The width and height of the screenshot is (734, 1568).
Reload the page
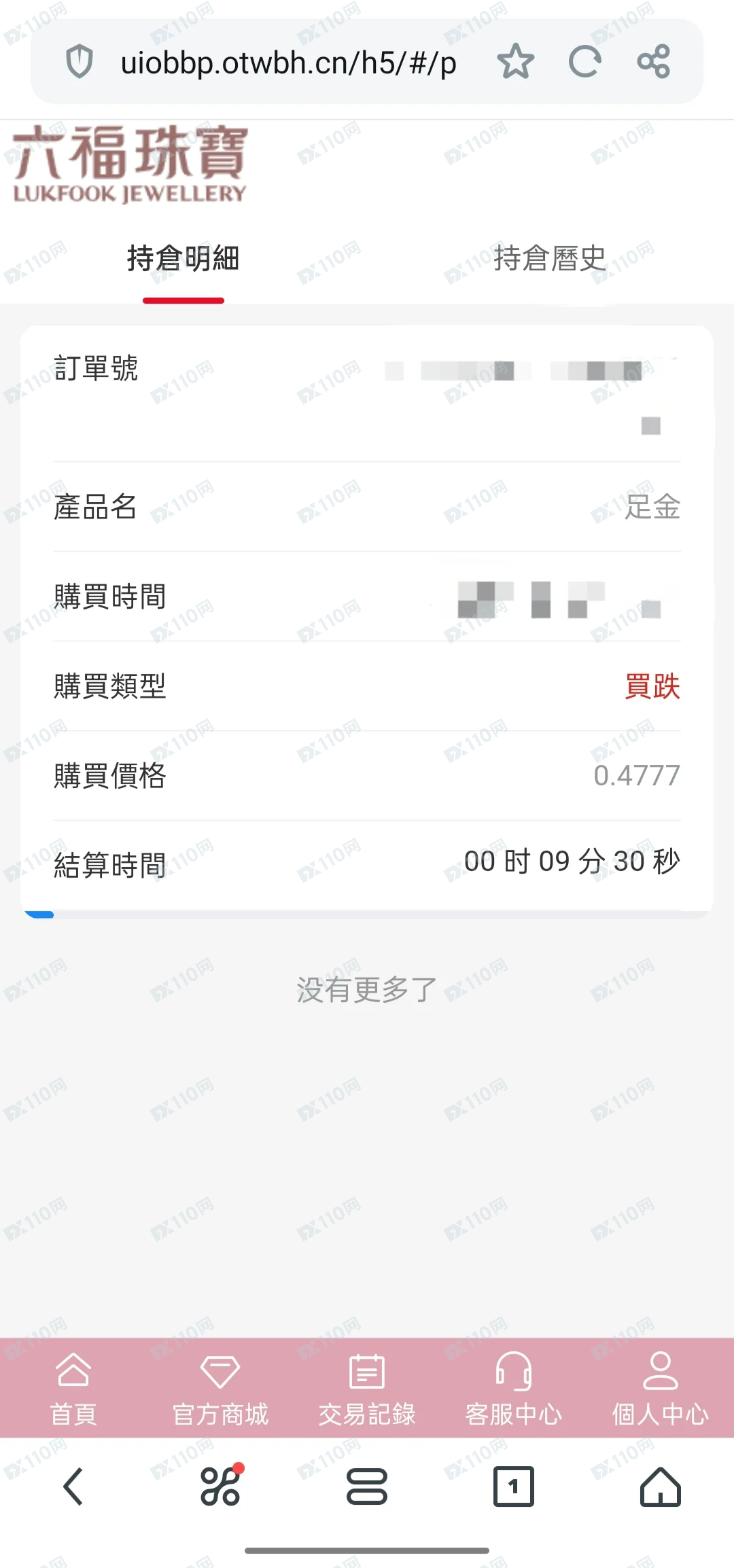pyautogui.click(x=585, y=62)
